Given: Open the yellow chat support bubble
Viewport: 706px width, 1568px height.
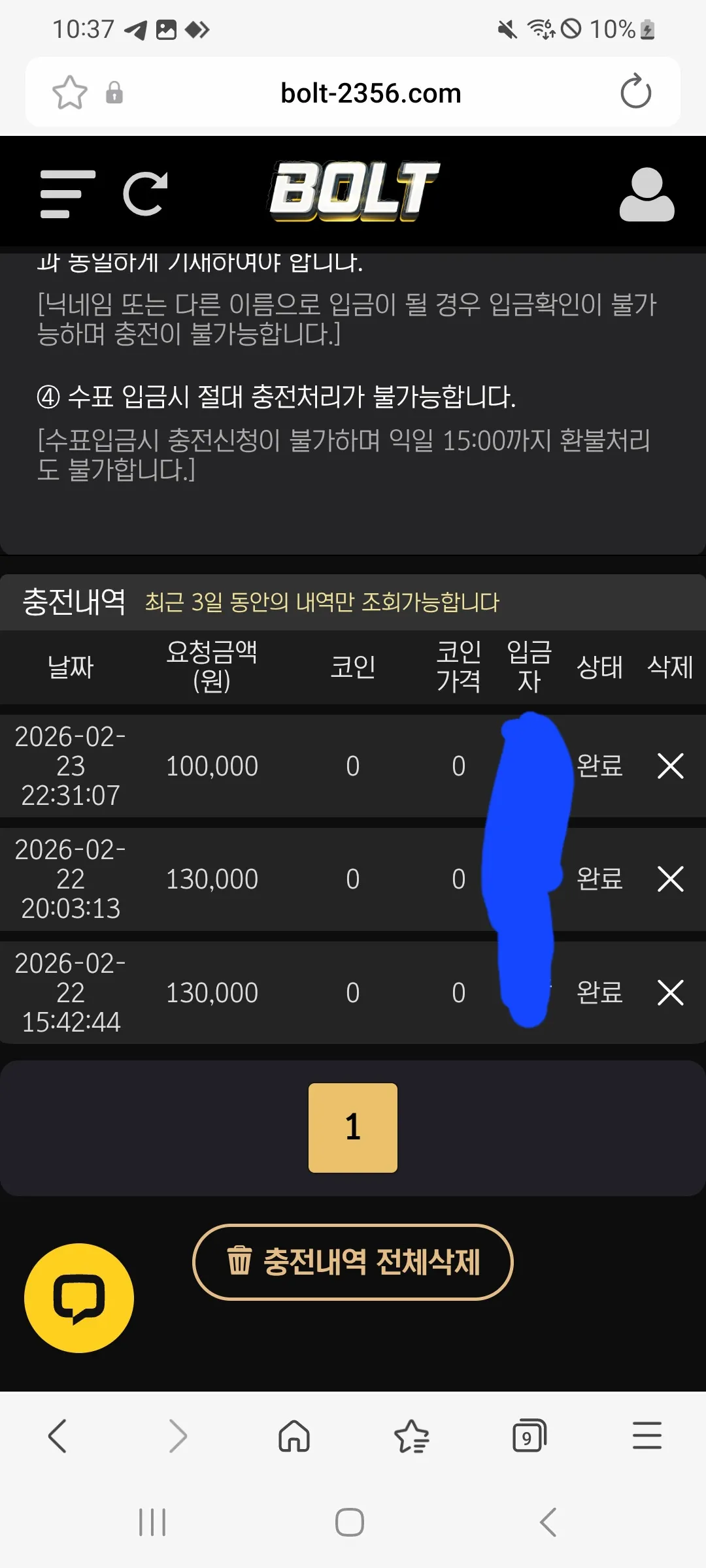Looking at the screenshot, I should 79,1298.
